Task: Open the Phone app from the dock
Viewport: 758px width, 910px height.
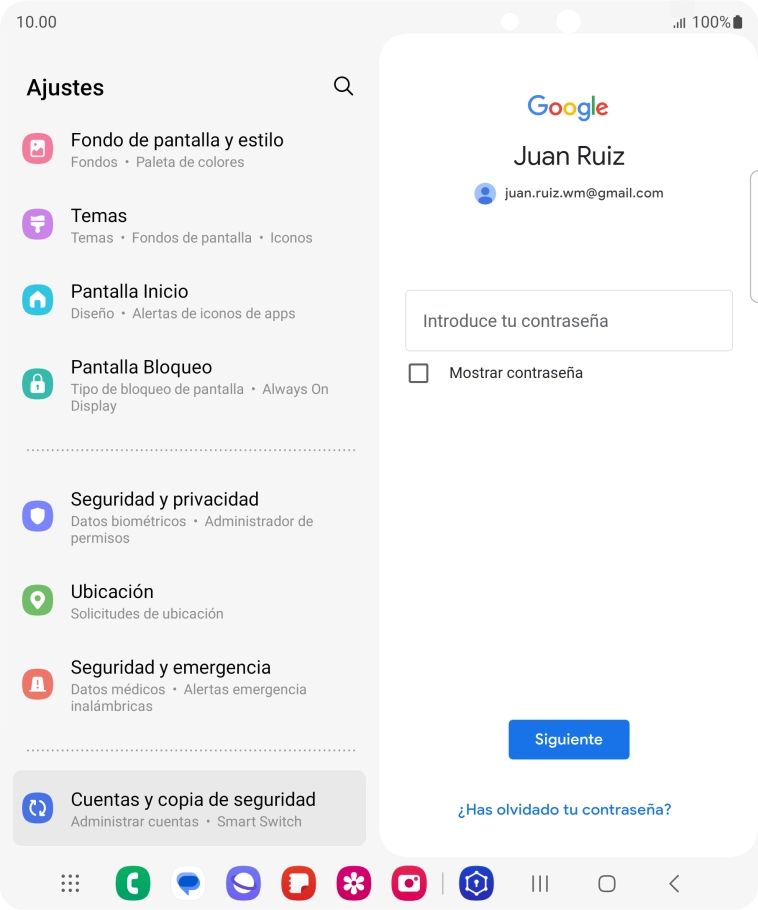Action: [133, 883]
